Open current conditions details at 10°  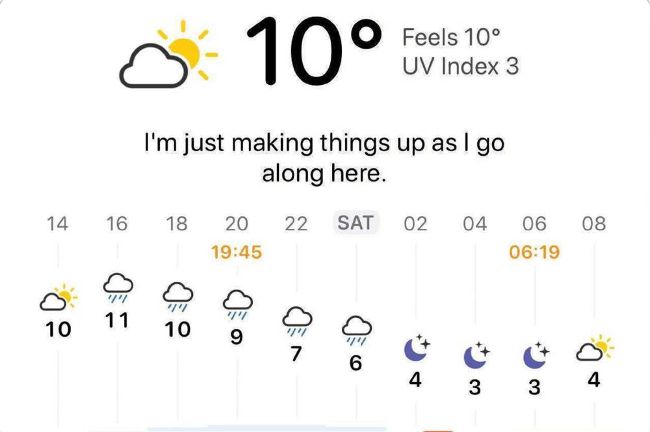pos(312,50)
